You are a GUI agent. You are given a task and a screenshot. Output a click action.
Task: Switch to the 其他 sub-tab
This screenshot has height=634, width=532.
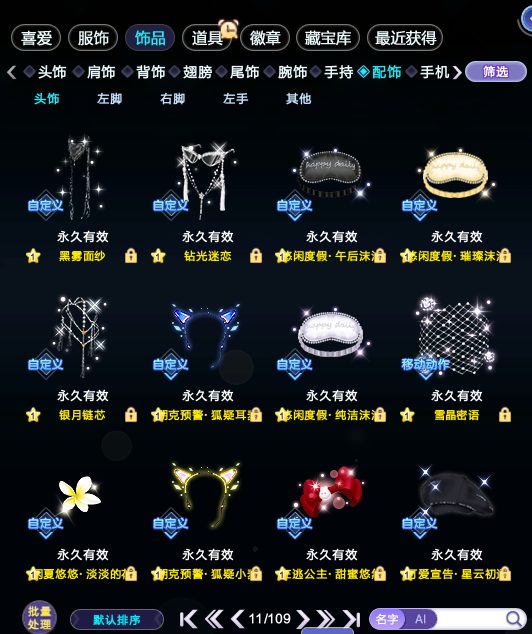coord(298,99)
